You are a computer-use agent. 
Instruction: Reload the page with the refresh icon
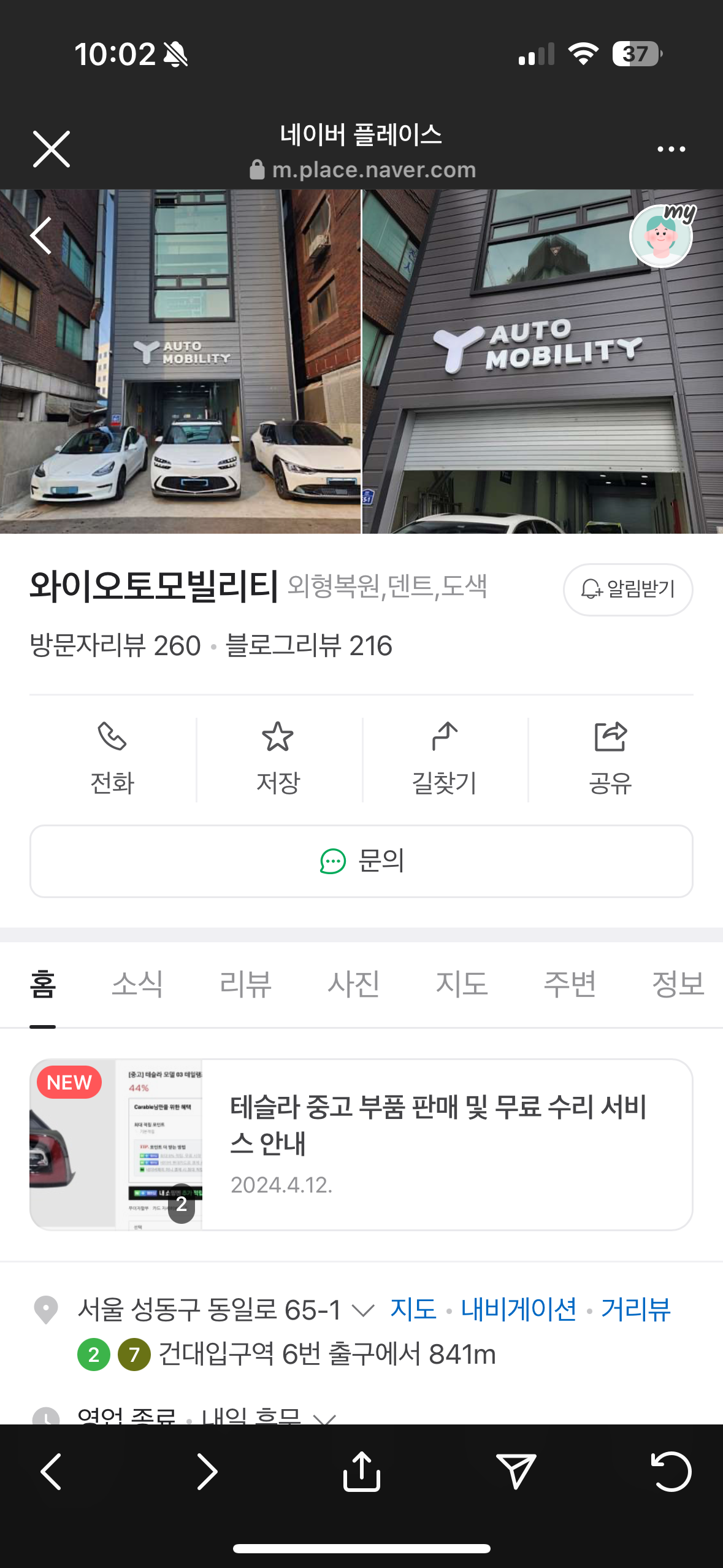(x=671, y=1472)
